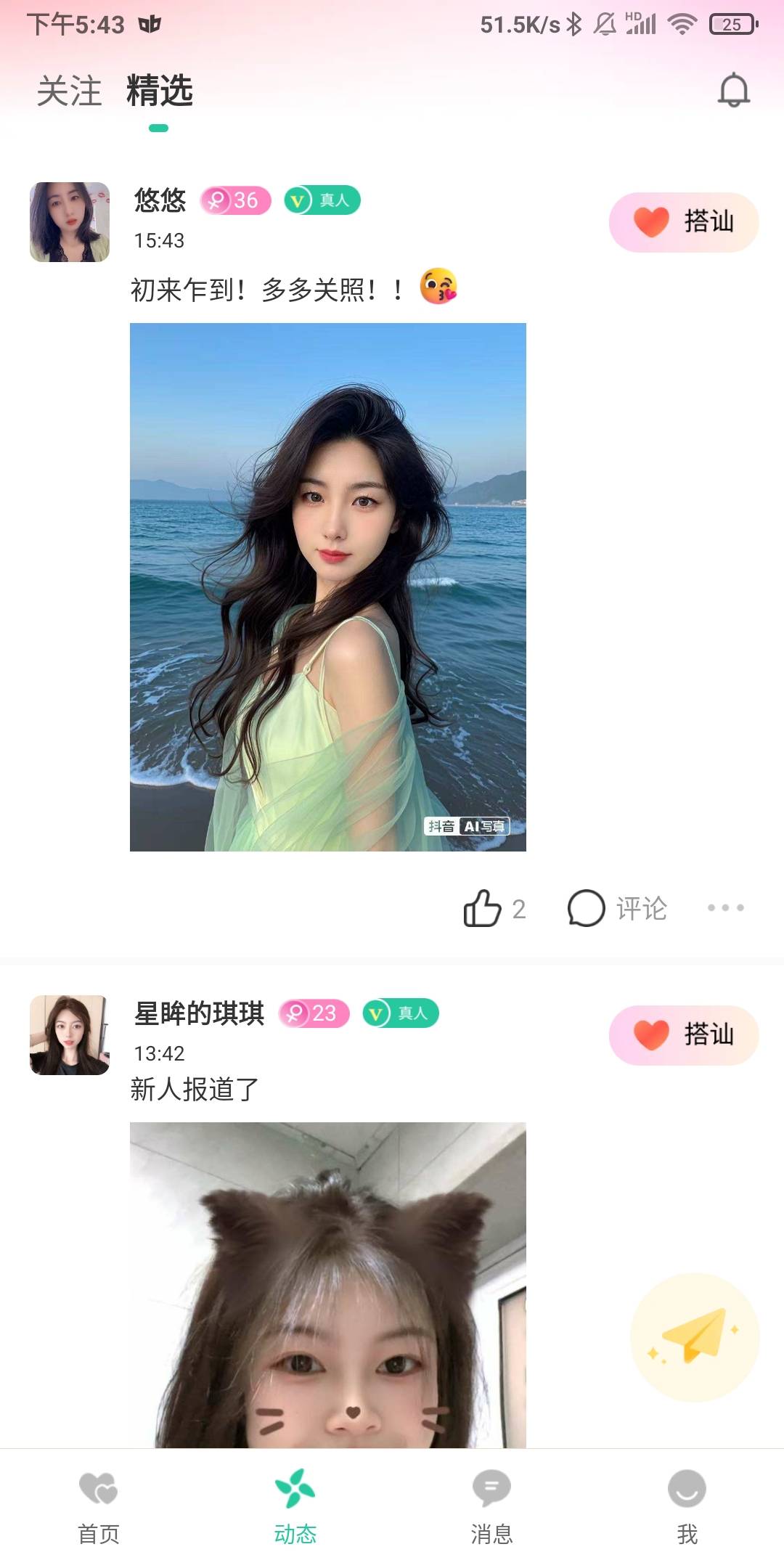Tap the 动态 tab
The image size is (784, 1568).
click(x=295, y=1507)
